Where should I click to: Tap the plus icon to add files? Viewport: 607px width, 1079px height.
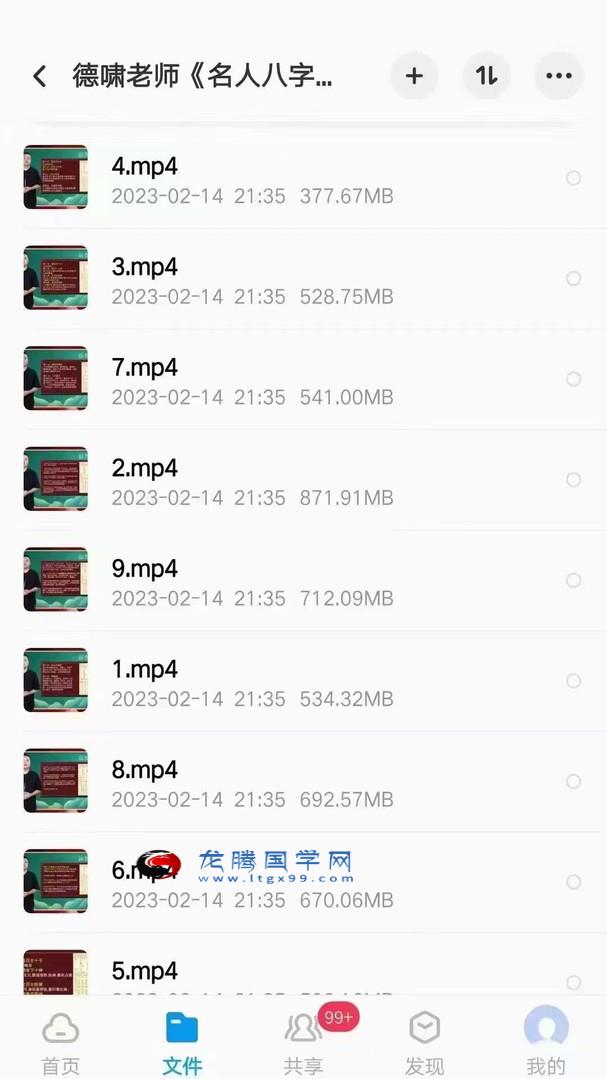(414, 76)
